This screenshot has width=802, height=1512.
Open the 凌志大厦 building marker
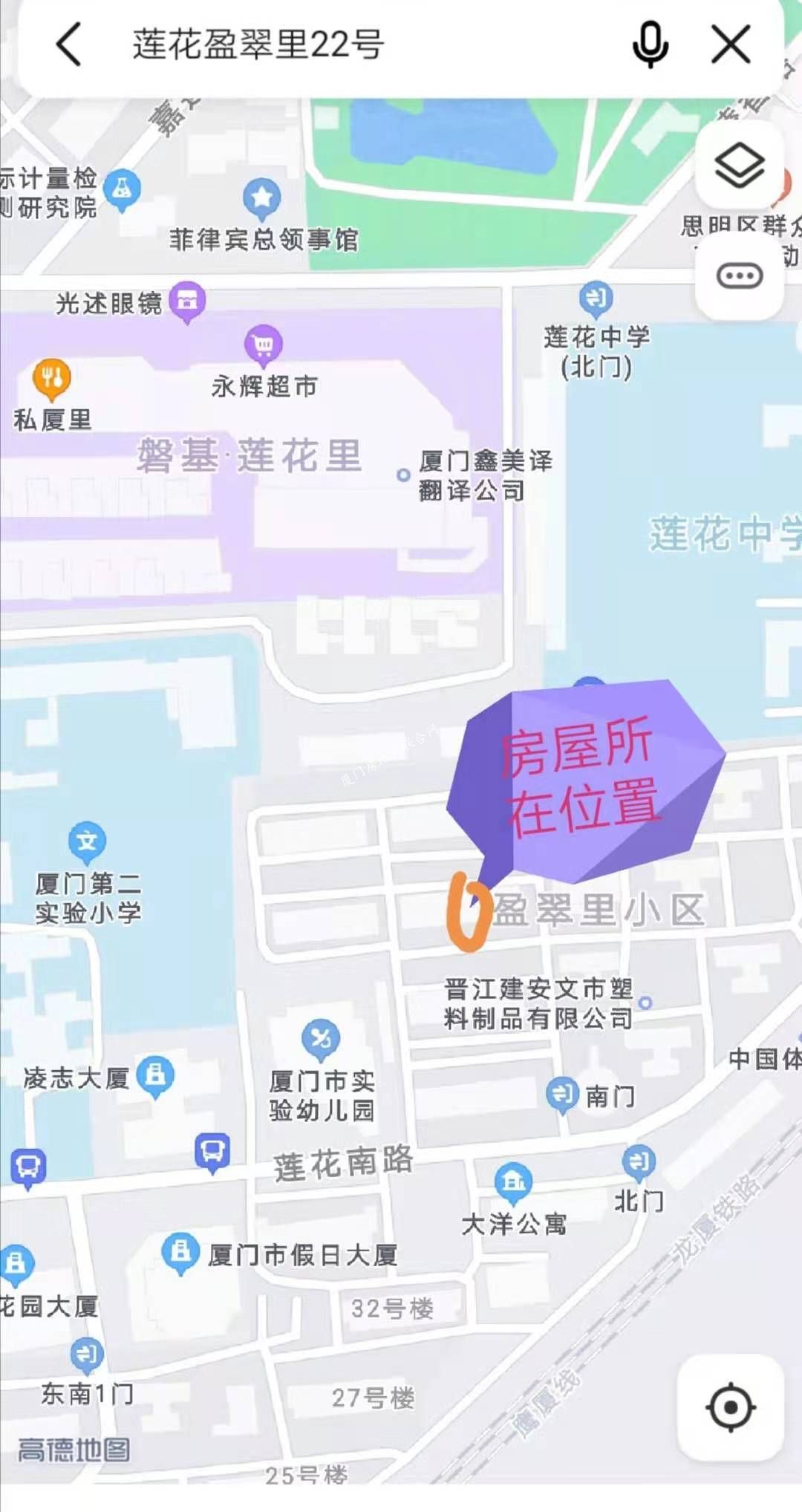155,1076
